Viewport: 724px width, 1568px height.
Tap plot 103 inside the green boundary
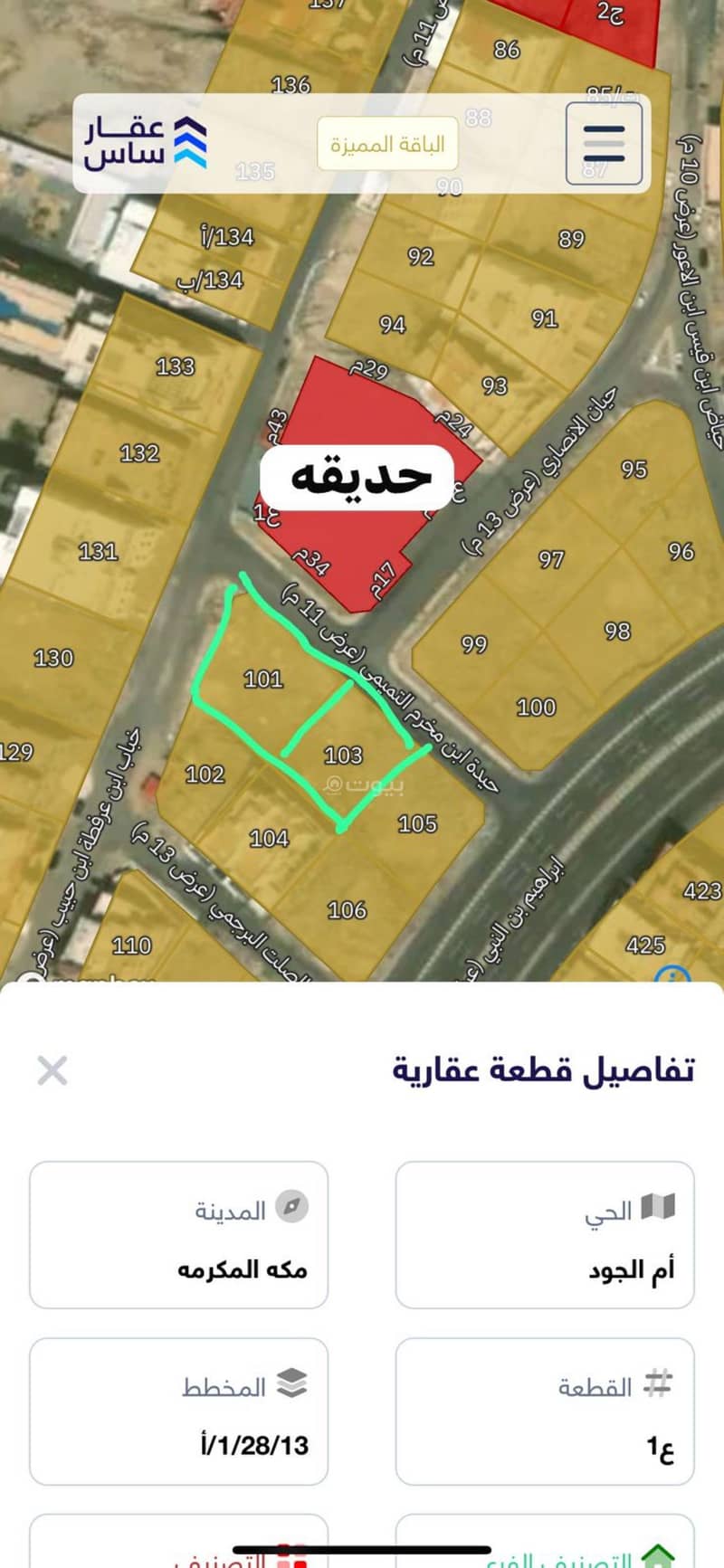[344, 755]
